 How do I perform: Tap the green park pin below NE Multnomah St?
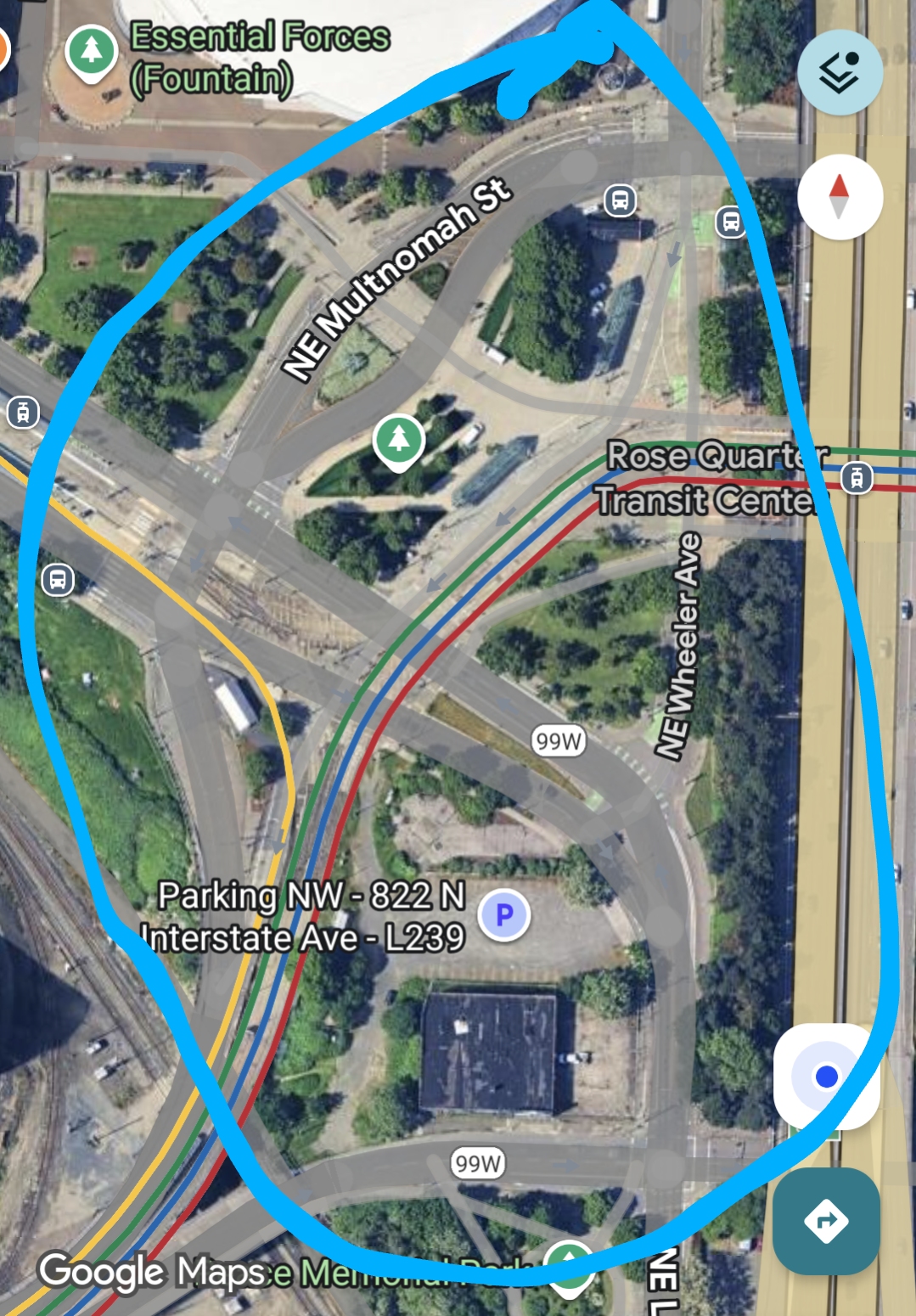coord(399,440)
